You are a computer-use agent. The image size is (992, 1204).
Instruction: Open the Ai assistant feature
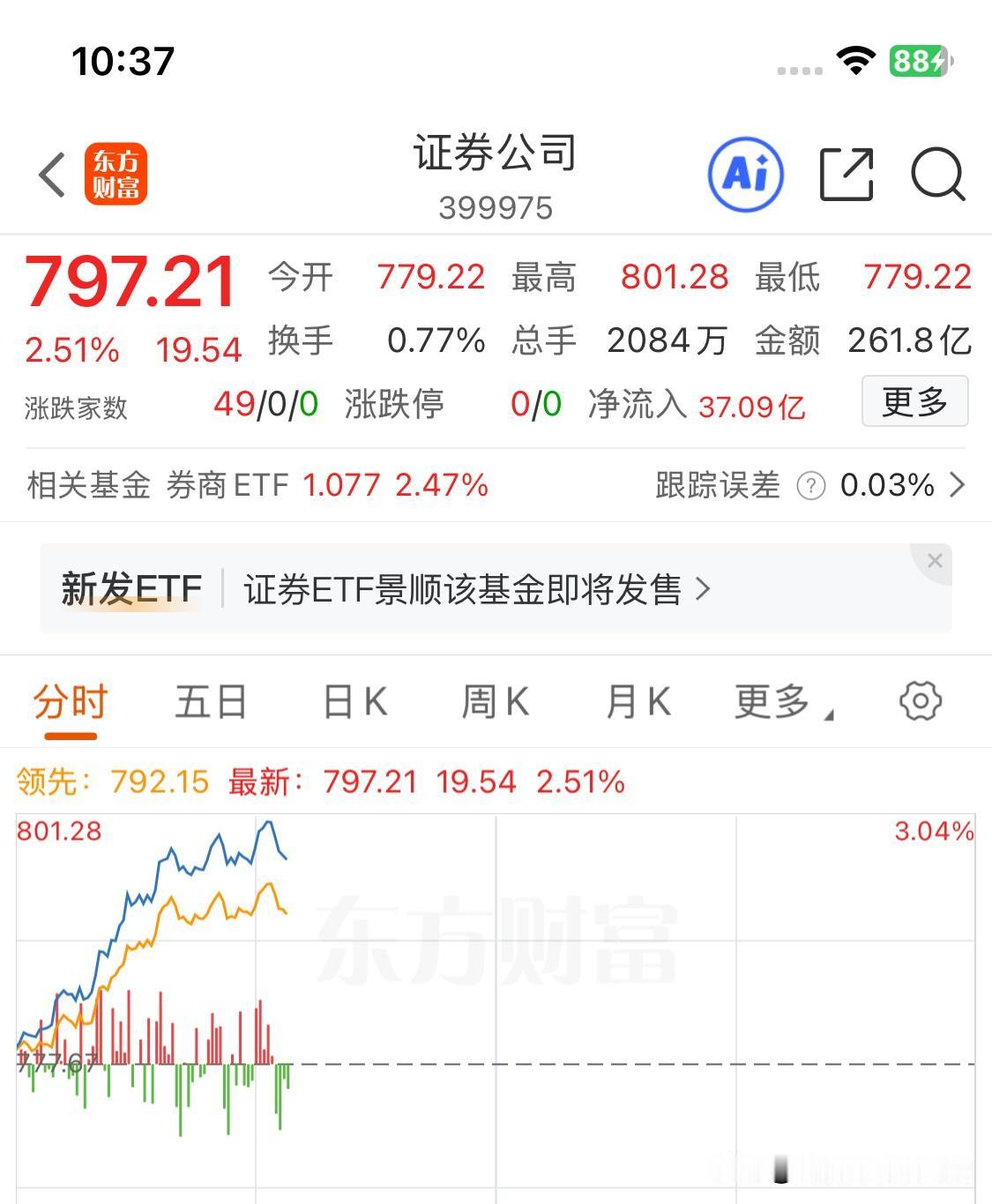[746, 174]
